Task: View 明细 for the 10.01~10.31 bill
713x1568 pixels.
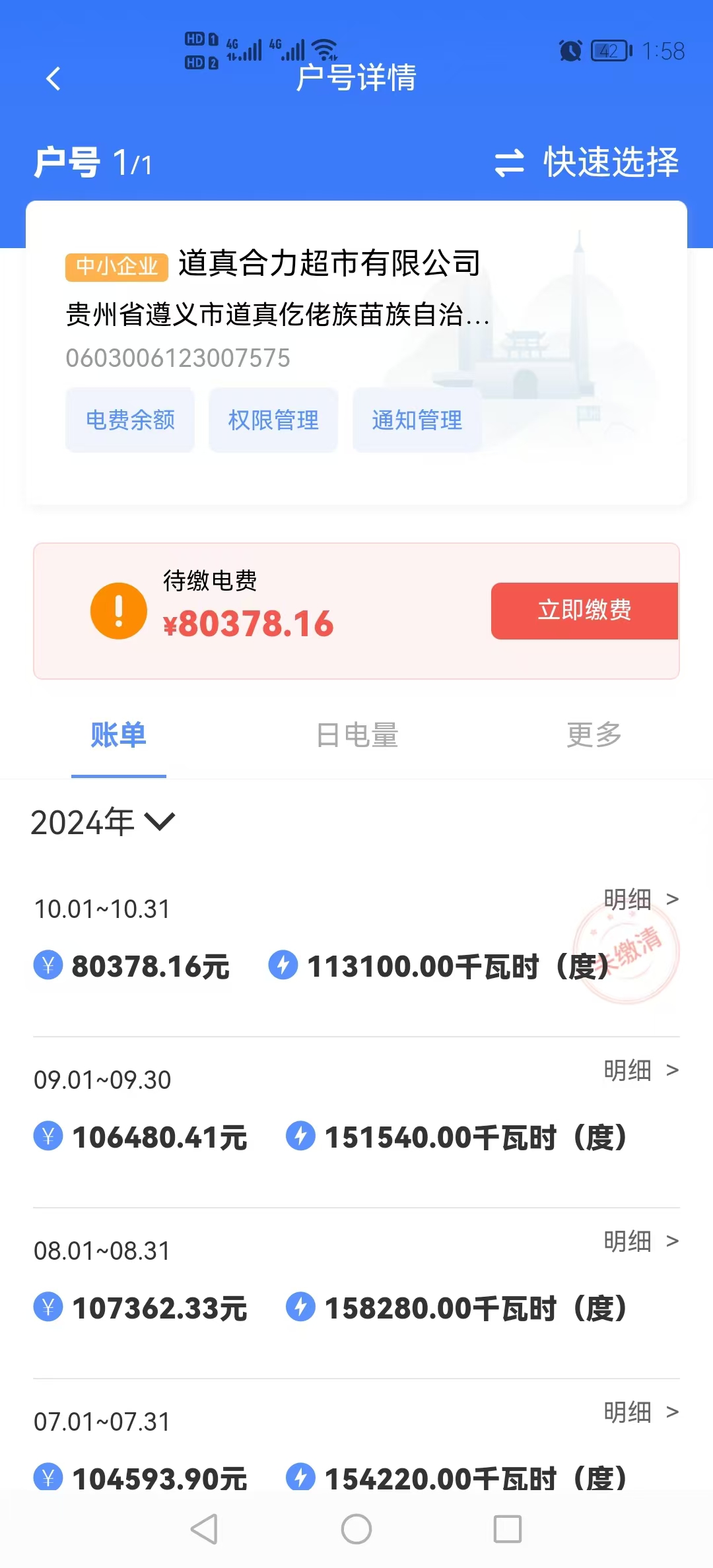Action: [x=640, y=899]
